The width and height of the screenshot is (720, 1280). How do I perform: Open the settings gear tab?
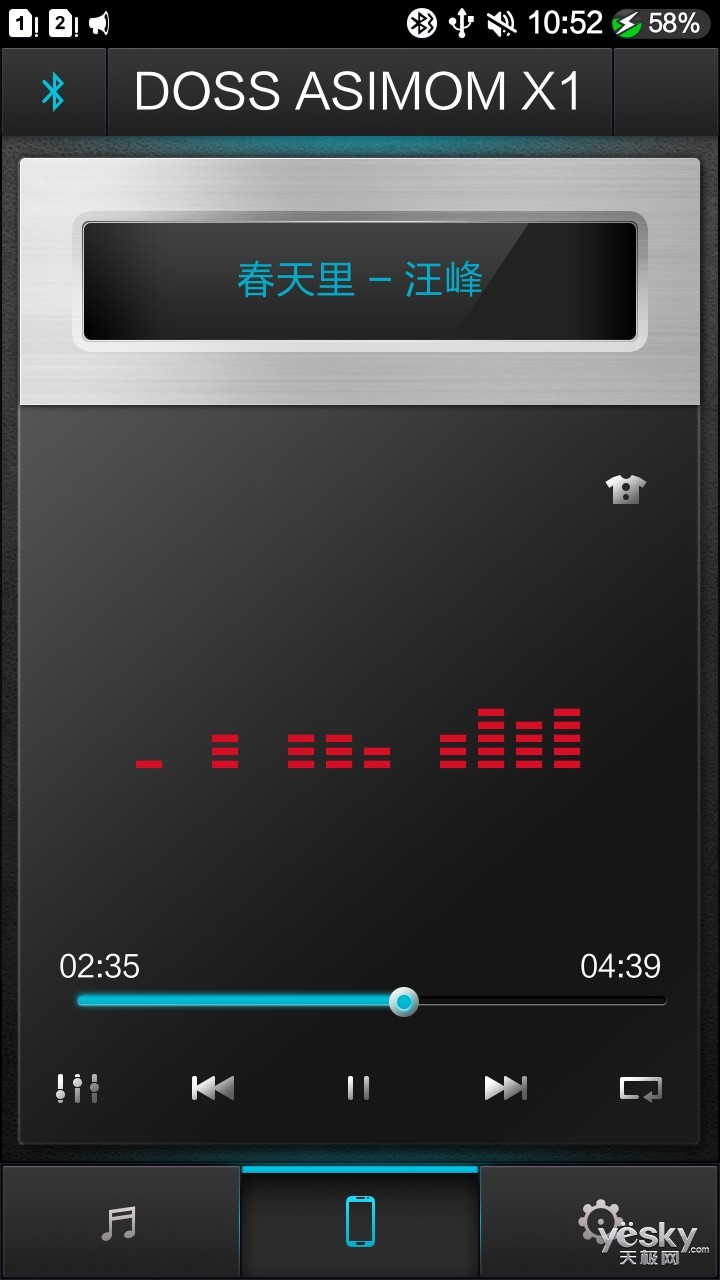599,1222
